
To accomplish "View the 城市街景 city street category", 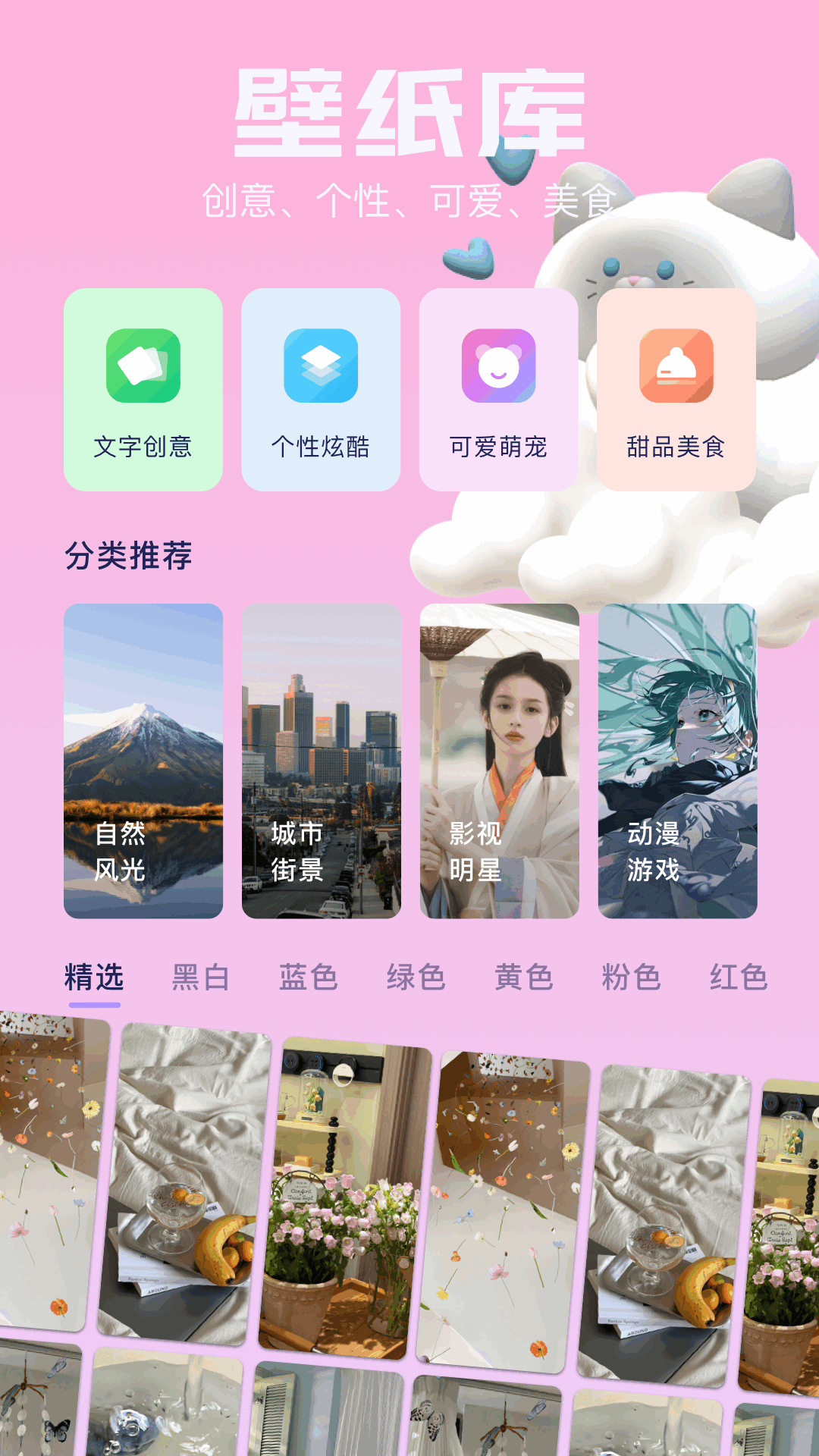I will coord(321,758).
